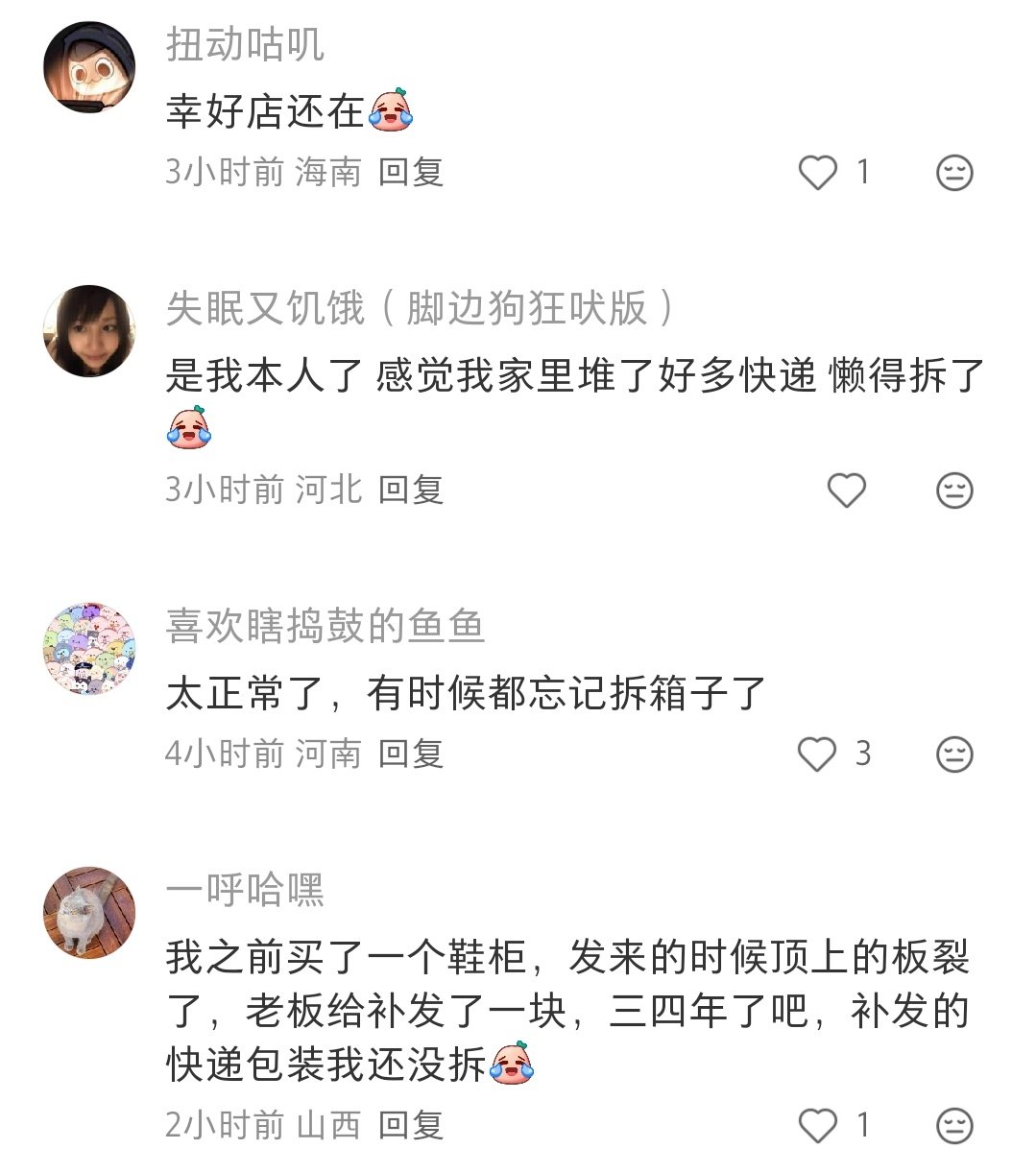Dislike 一呼哈嘿's comment
The height and width of the screenshot is (1149, 1036).
pyautogui.click(x=954, y=1124)
